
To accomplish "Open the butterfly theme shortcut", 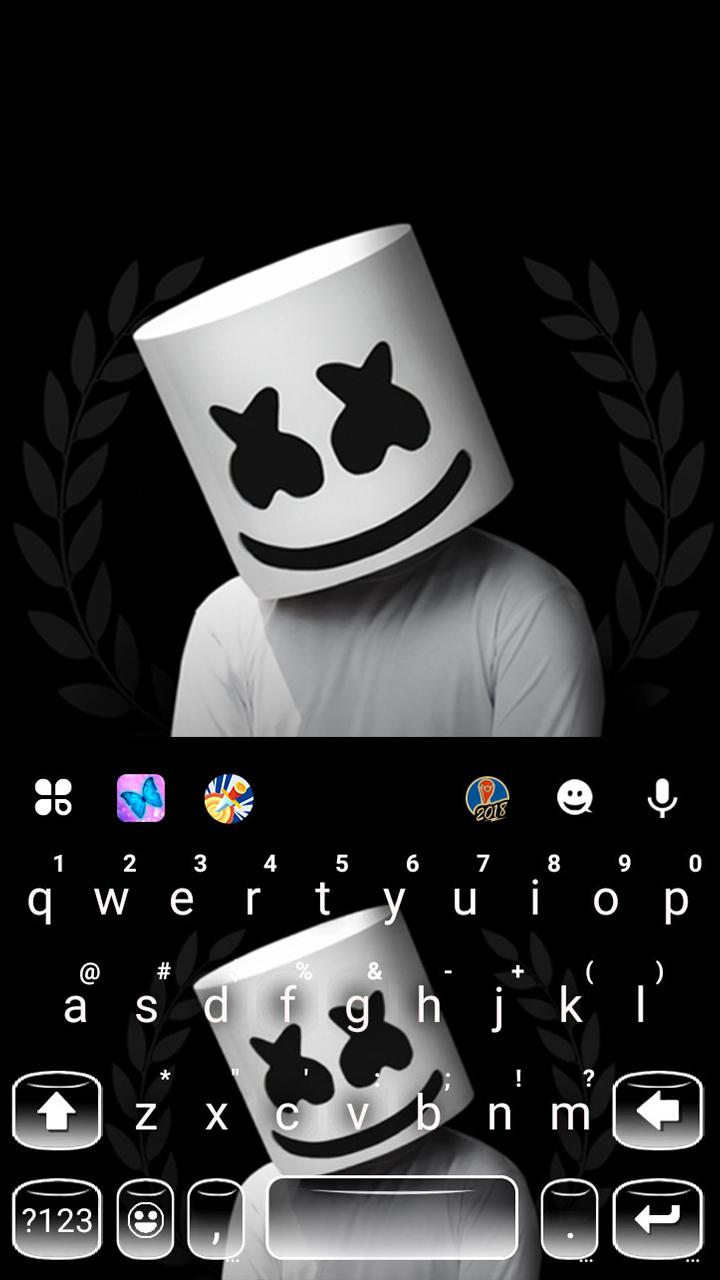I will (141, 797).
